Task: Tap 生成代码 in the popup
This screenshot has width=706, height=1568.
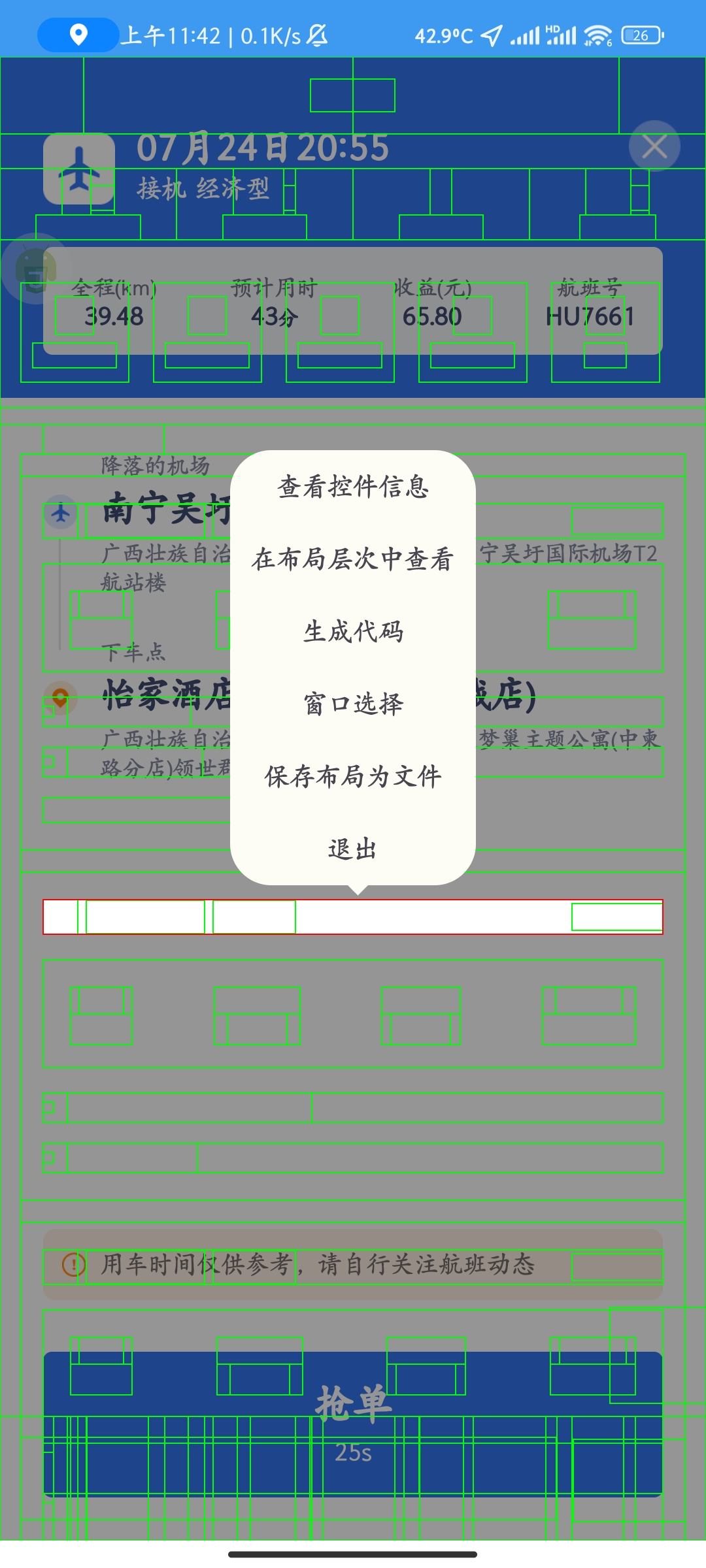Action: (x=353, y=632)
